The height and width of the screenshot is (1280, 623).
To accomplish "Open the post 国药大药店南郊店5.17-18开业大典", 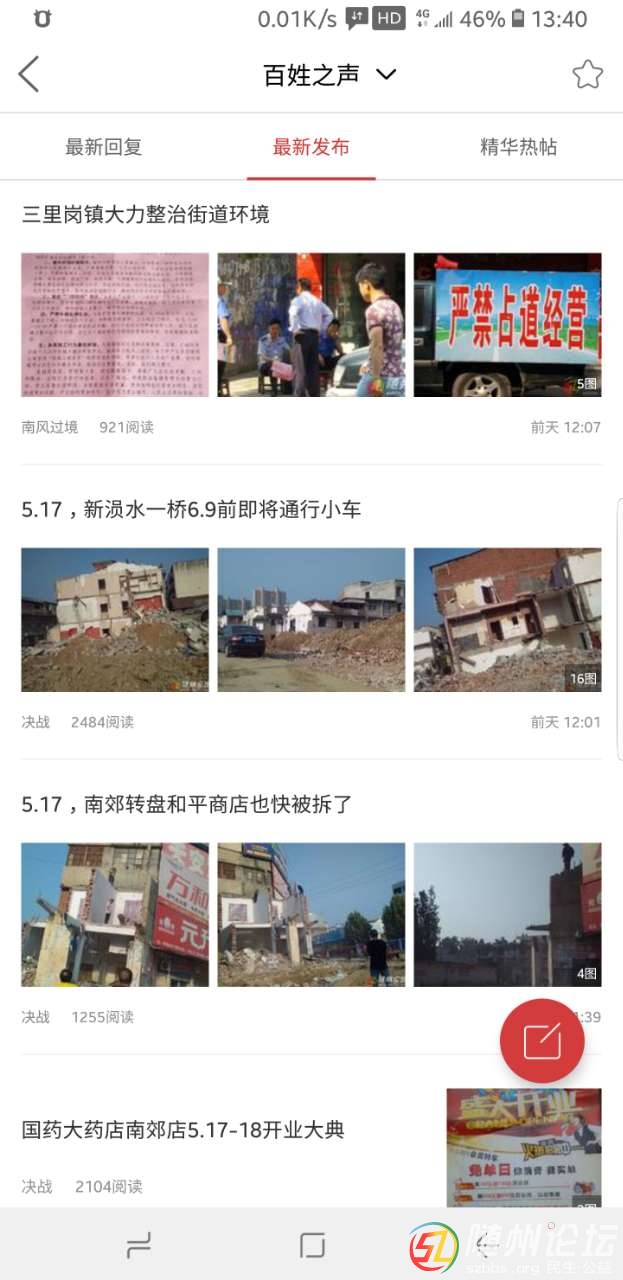I will coord(183,1130).
